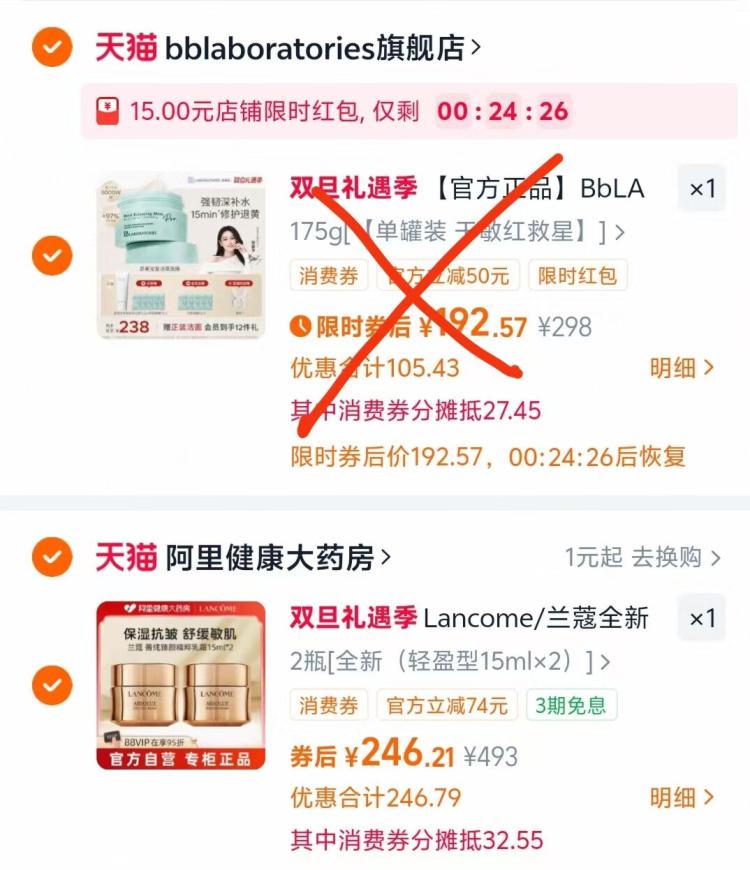Adjust the Lancome item quantity ×1
Image resolution: width=750 pixels, height=870 pixels.
pos(702,618)
